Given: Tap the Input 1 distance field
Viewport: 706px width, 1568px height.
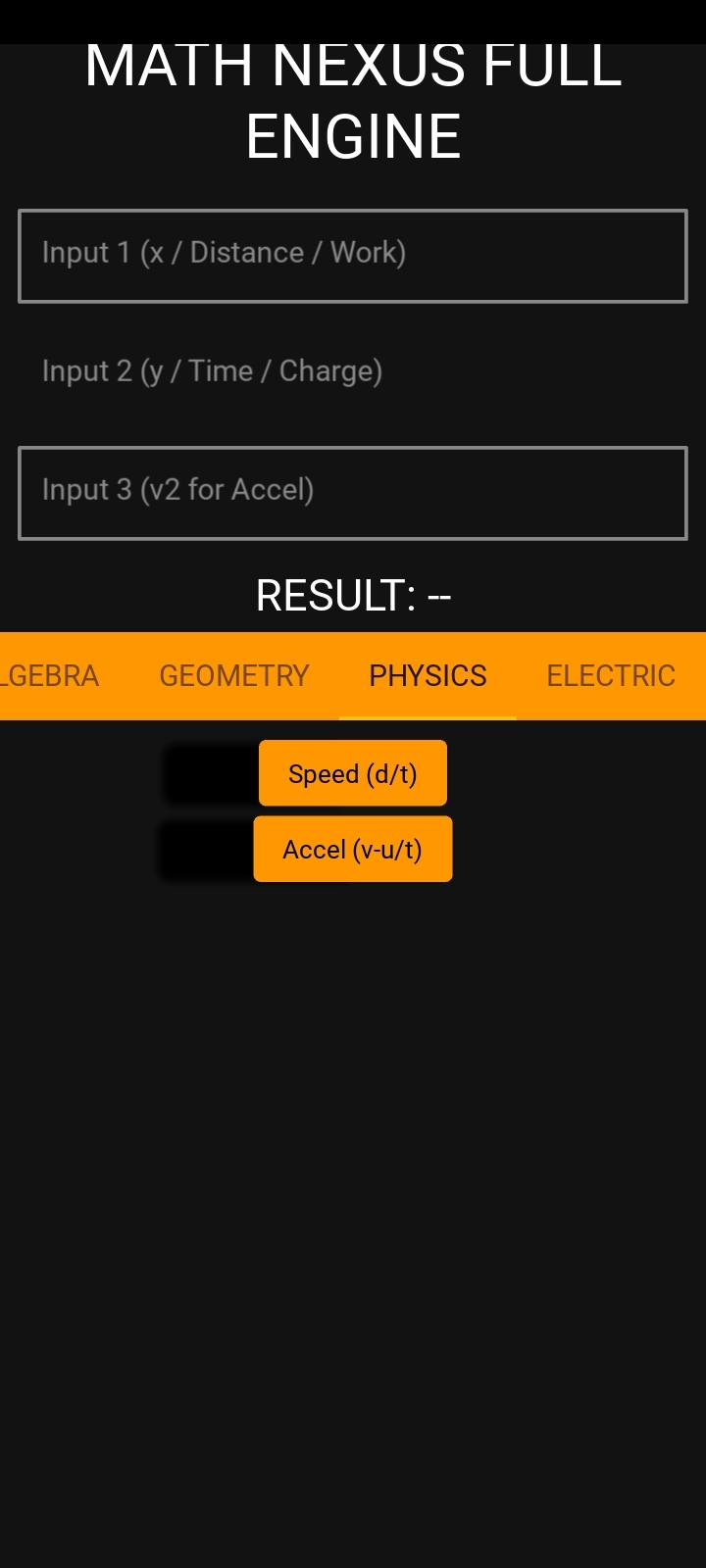Looking at the screenshot, I should [353, 256].
